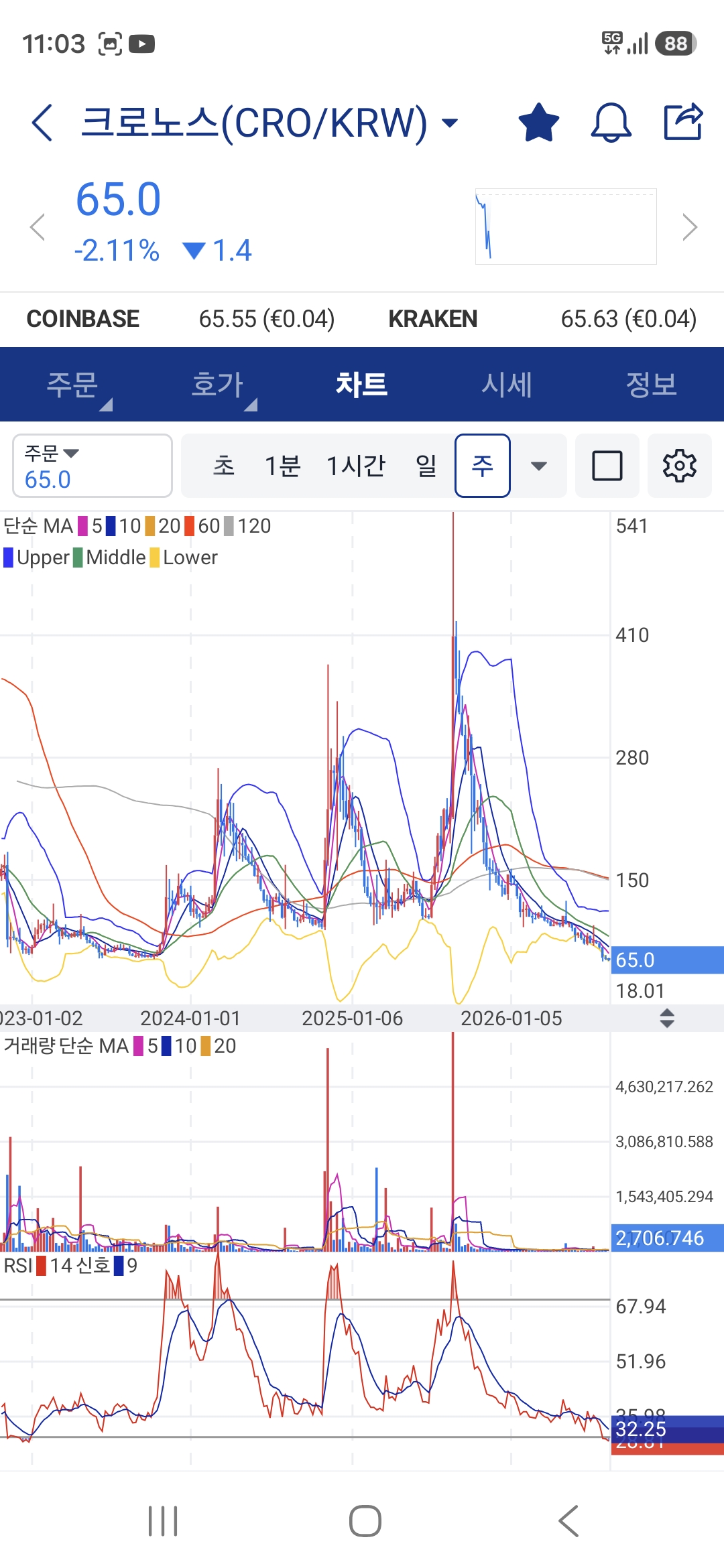Go to the previous coin with left chevron
Viewport: 724px width, 1568px height.
38,227
